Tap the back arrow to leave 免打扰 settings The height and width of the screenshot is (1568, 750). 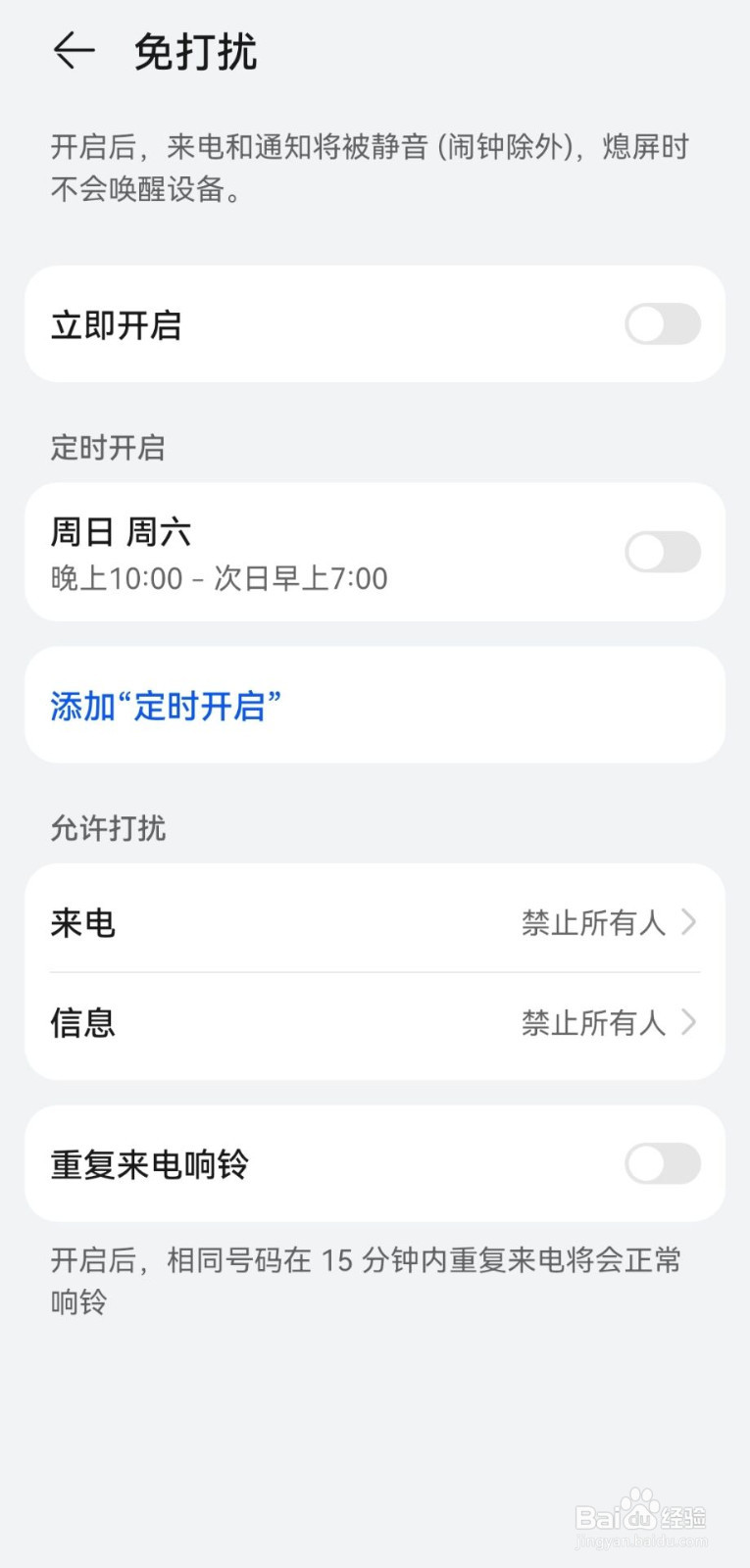(74, 52)
